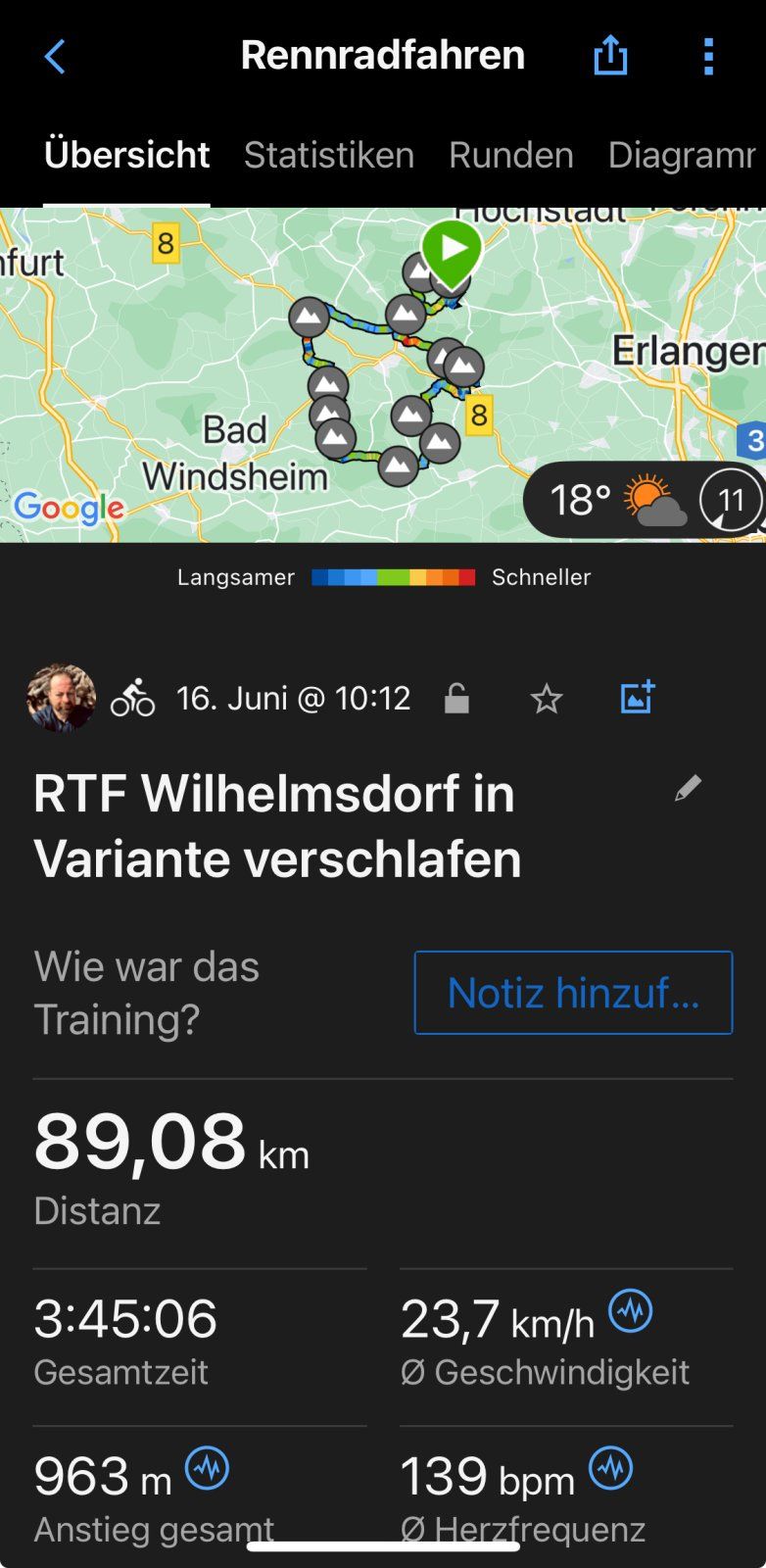Open insight icon beside 963 m Anstieg

click(x=207, y=1468)
